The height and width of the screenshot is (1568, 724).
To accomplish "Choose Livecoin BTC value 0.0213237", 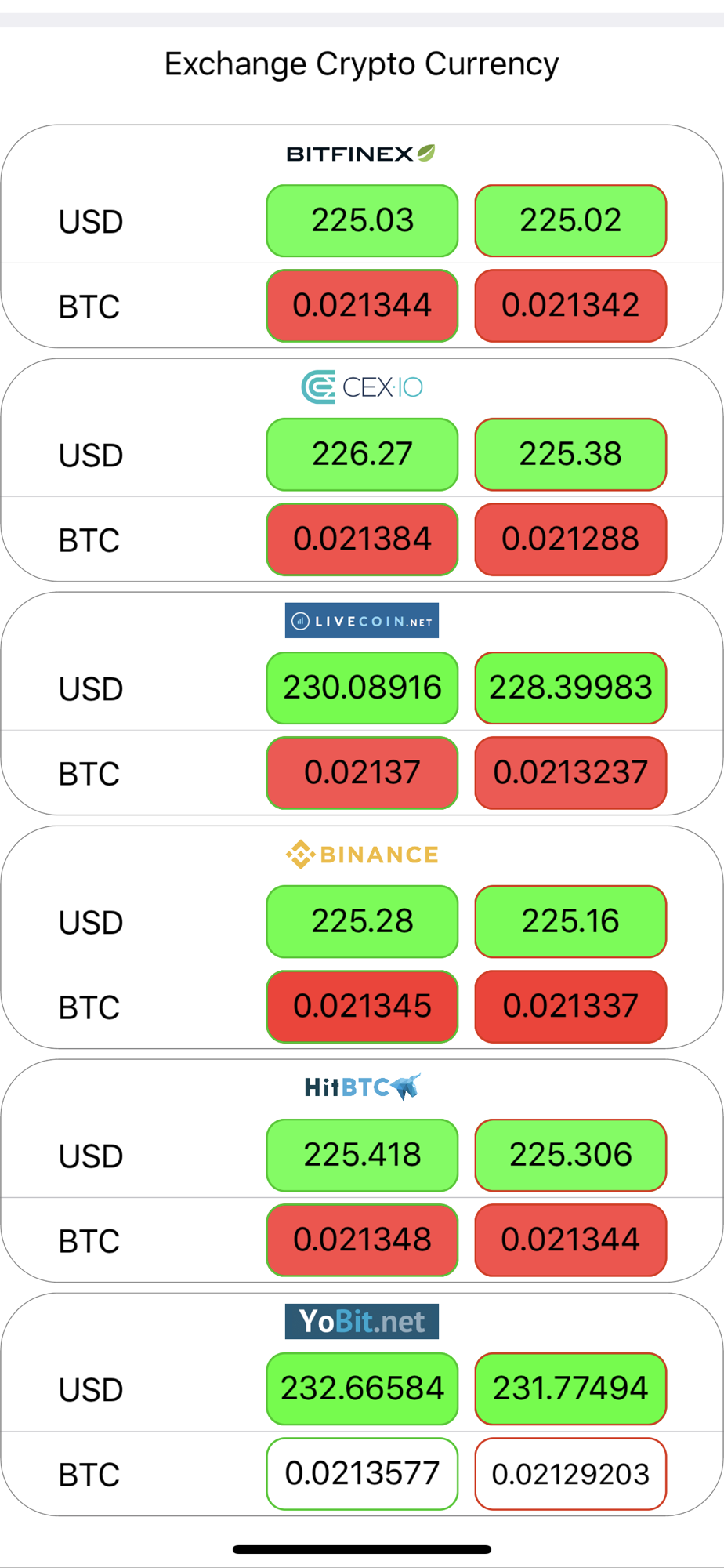I will (x=570, y=773).
